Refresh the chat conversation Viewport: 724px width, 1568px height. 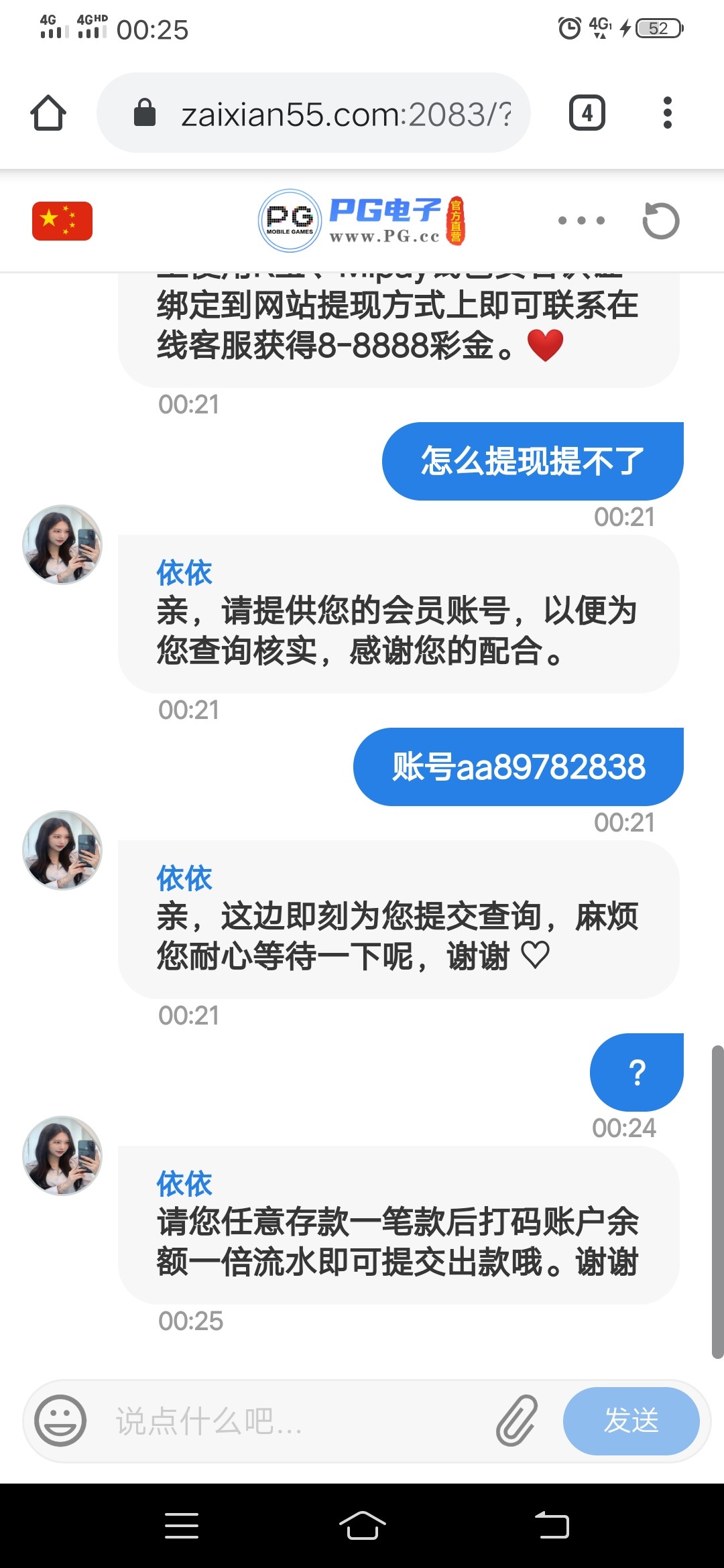(660, 220)
